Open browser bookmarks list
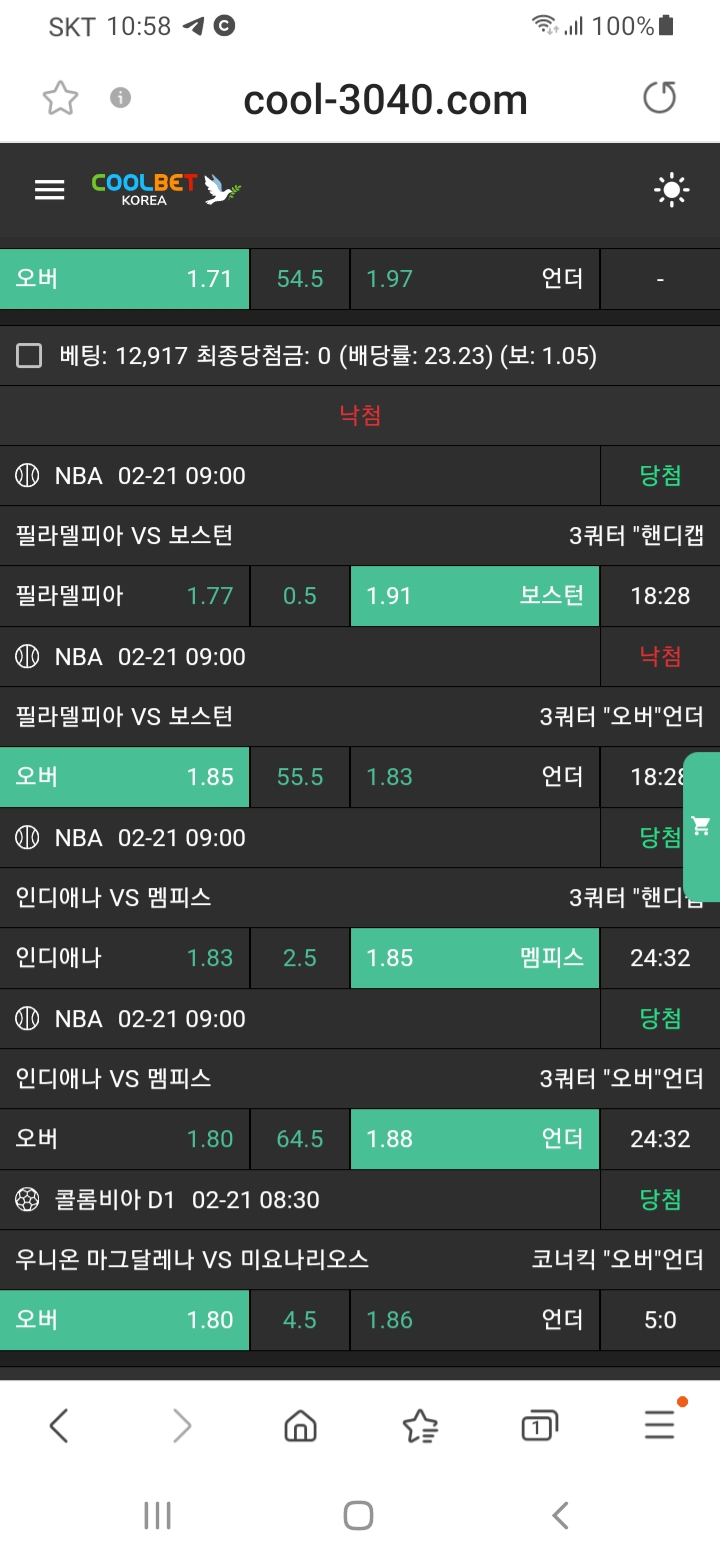The image size is (720, 1560). coord(420,1425)
